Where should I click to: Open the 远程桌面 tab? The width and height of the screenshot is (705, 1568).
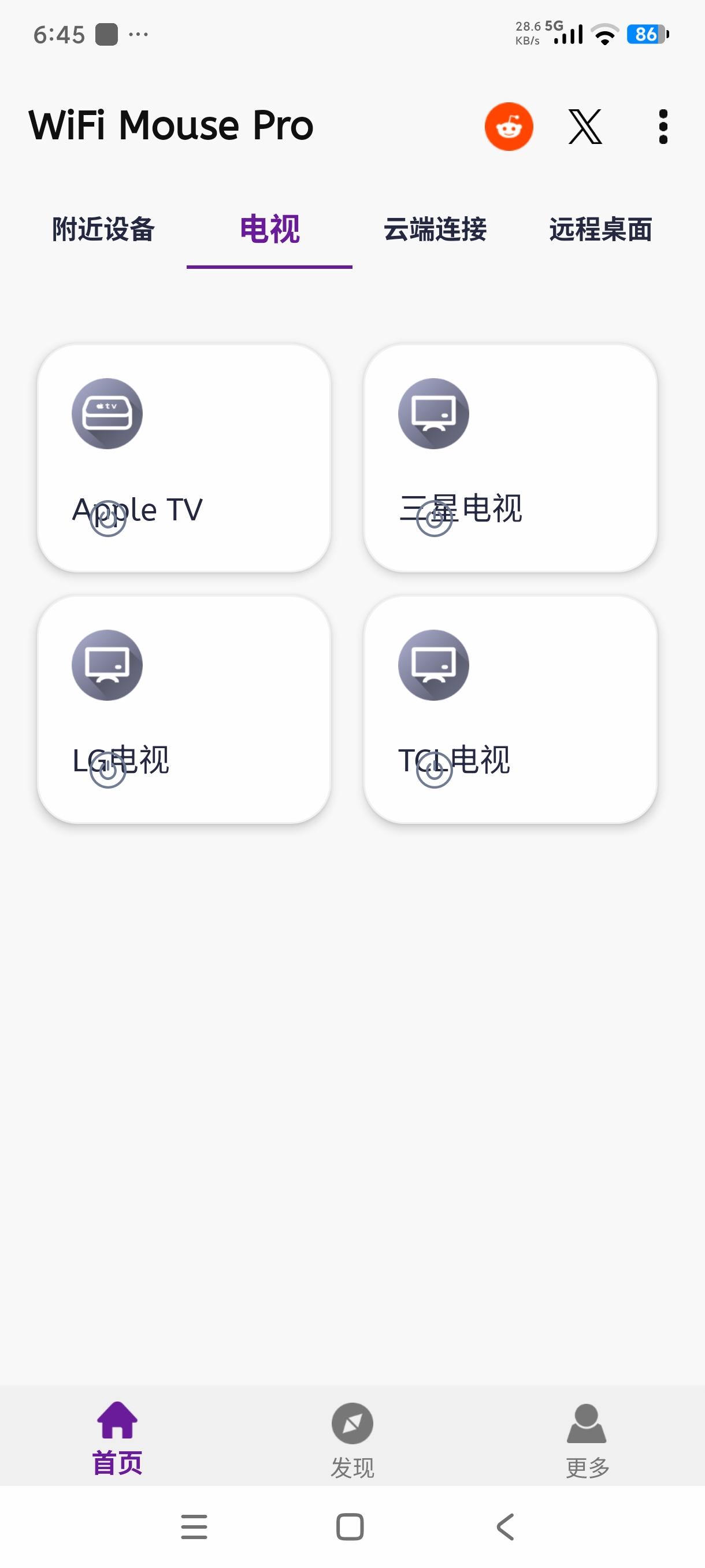[602, 230]
